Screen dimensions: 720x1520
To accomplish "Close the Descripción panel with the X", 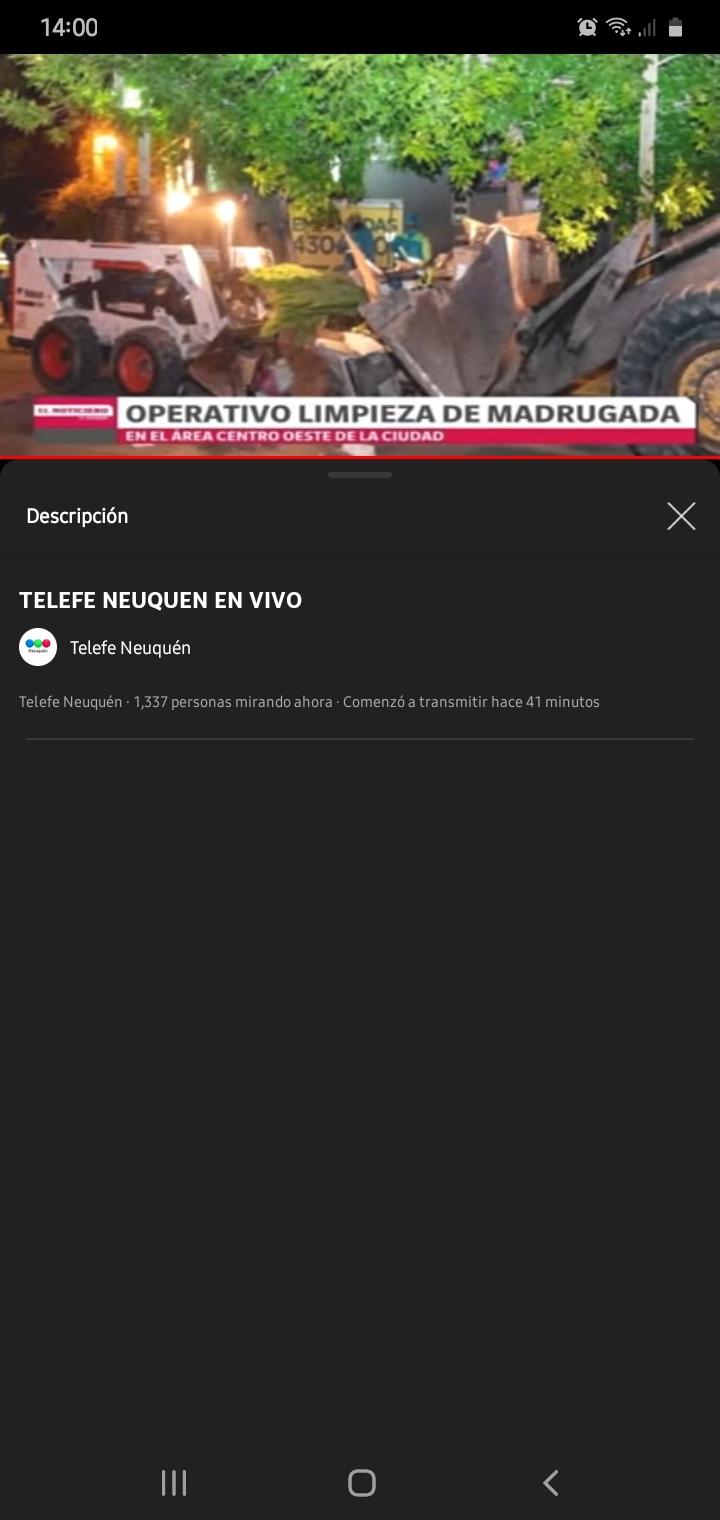I will (x=681, y=516).
